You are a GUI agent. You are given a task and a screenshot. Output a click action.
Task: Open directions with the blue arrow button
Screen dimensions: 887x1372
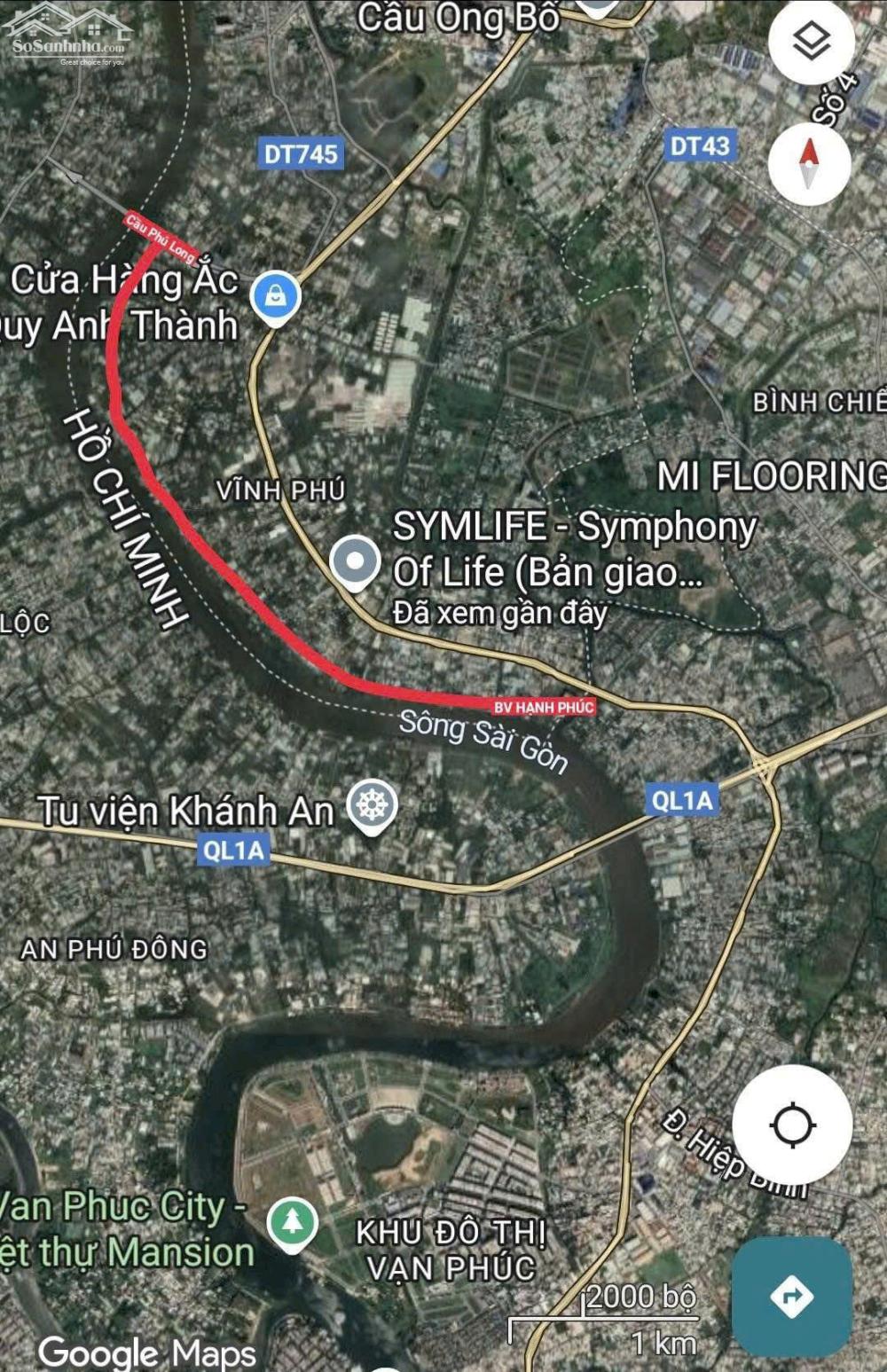(791, 1296)
